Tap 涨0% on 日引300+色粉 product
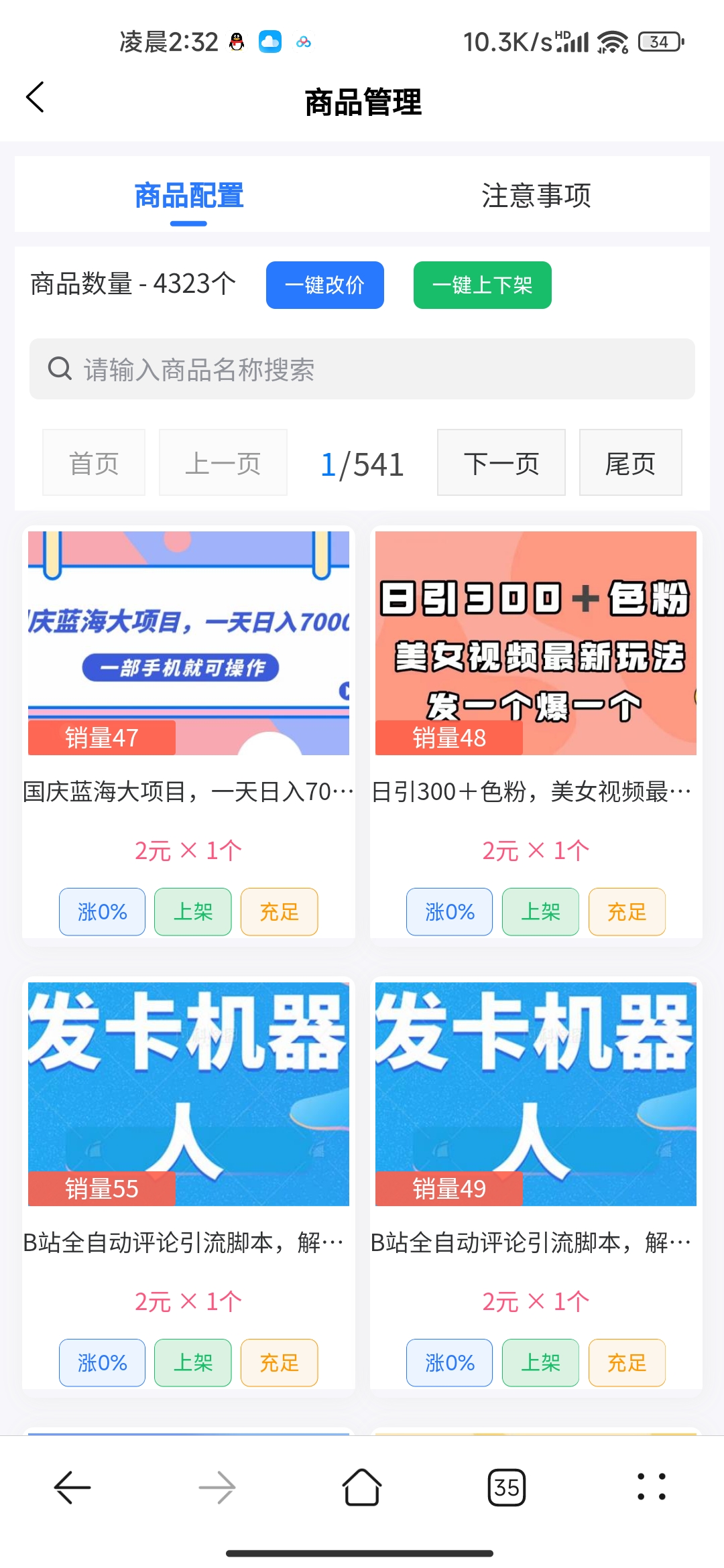This screenshot has width=724, height=1568. point(449,911)
